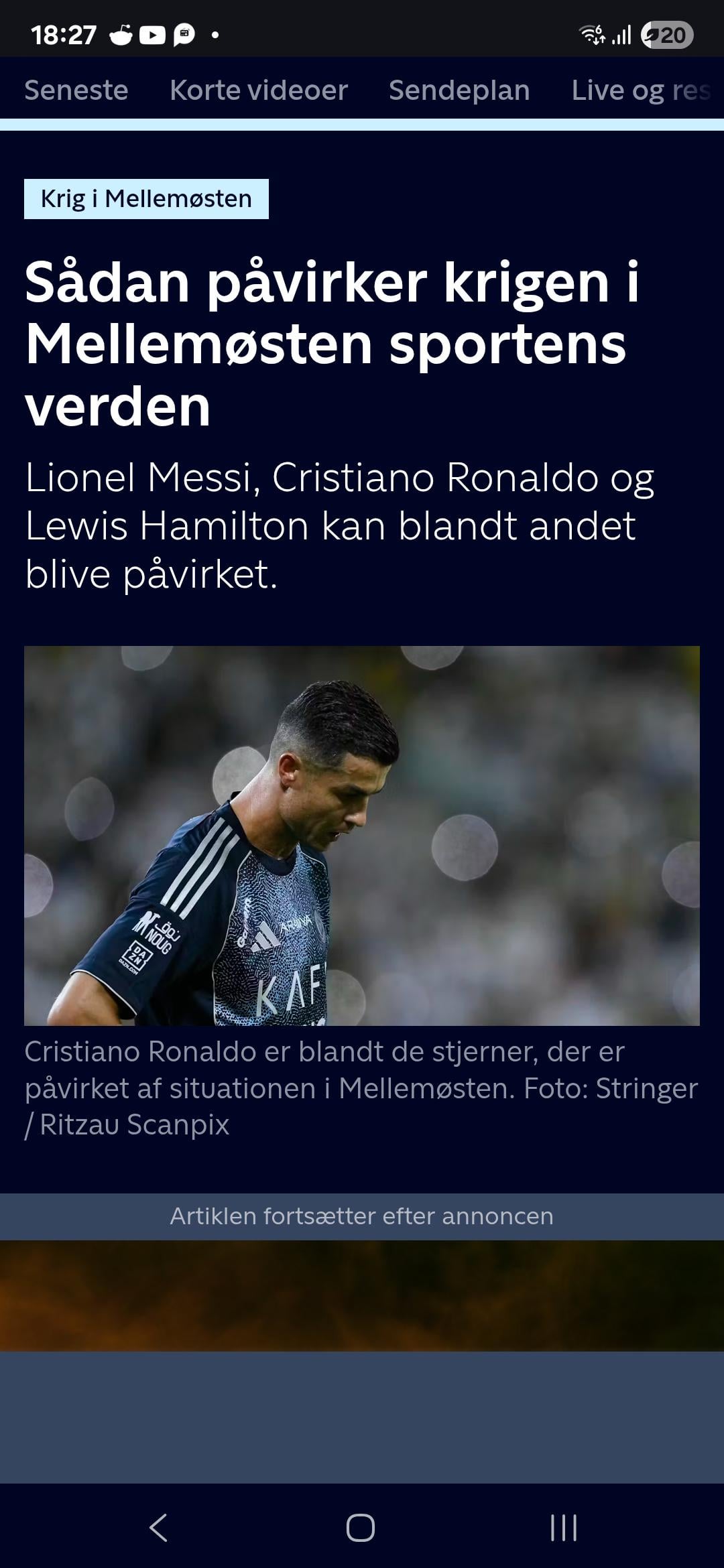Viewport: 724px width, 1568px height.
Task: Open the Krig i Mellemøsten topic tag
Action: click(146, 199)
